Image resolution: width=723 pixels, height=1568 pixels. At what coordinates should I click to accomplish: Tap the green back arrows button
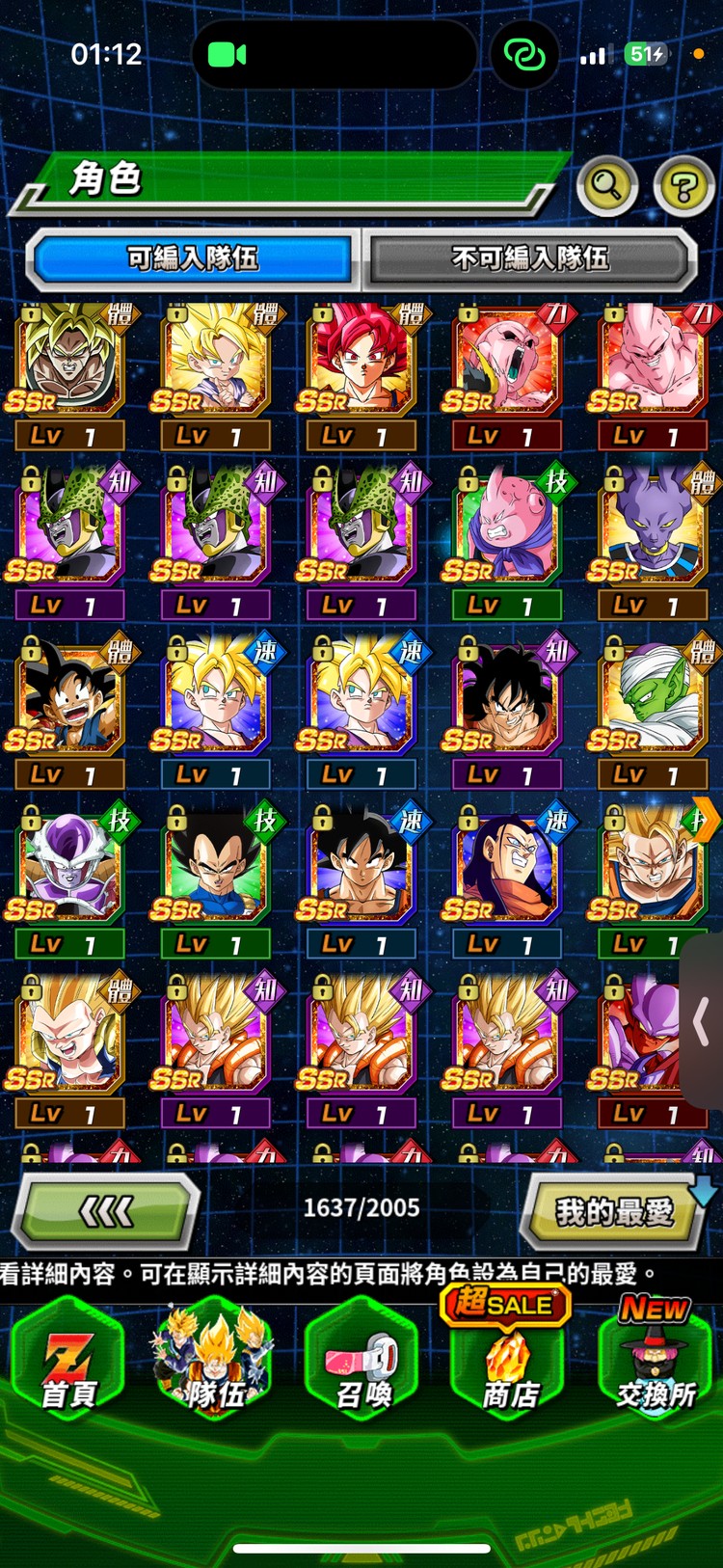click(x=106, y=1211)
